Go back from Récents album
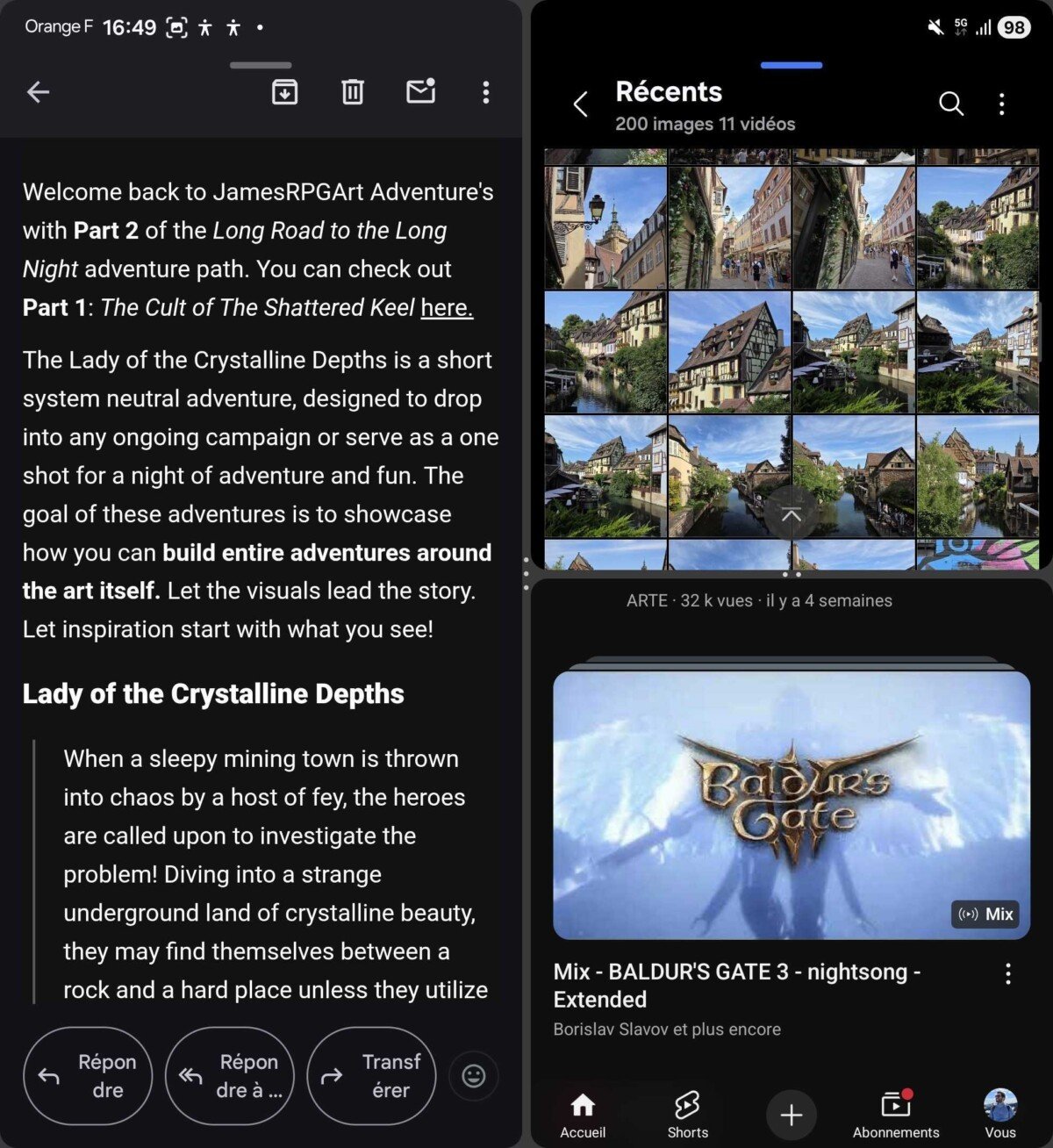The height and width of the screenshot is (1148, 1053). pyautogui.click(x=580, y=105)
